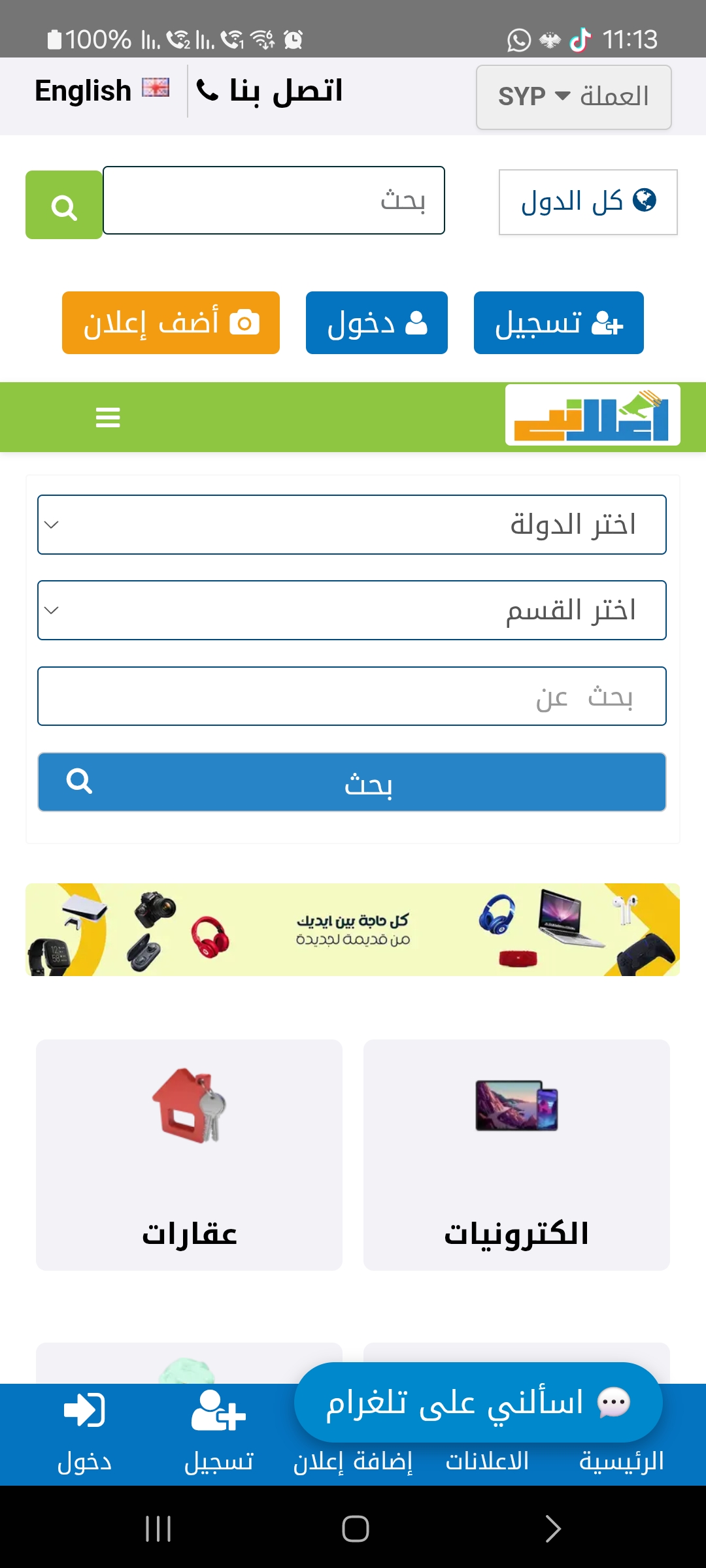
Task: Open the عقارات category card
Action: [x=189, y=1154]
